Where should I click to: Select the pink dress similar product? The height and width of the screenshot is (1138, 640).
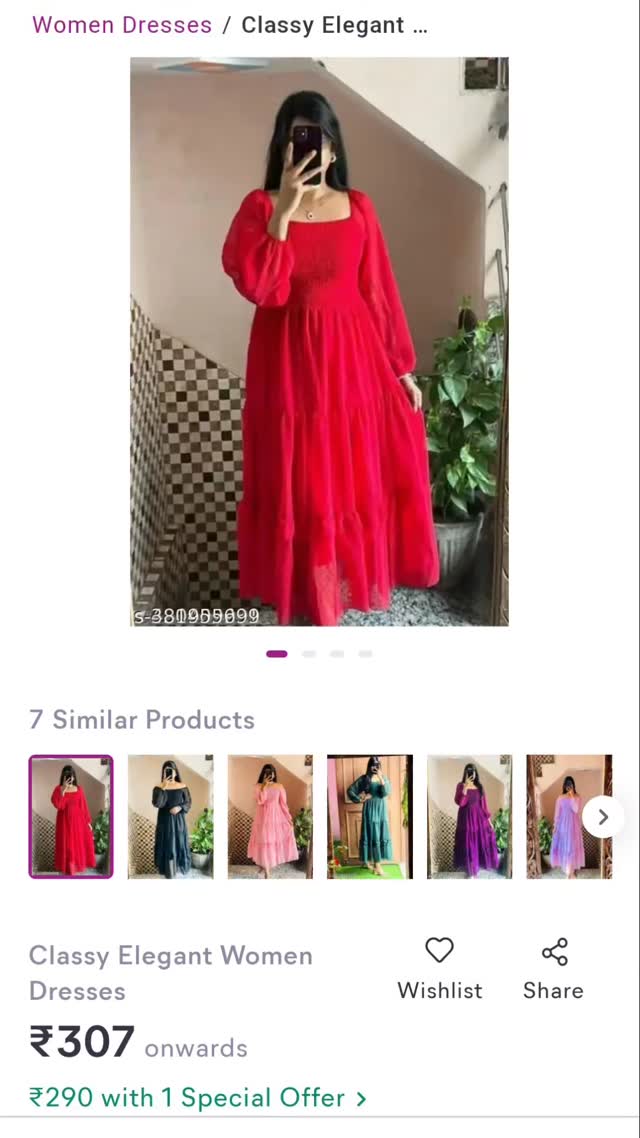(270, 816)
